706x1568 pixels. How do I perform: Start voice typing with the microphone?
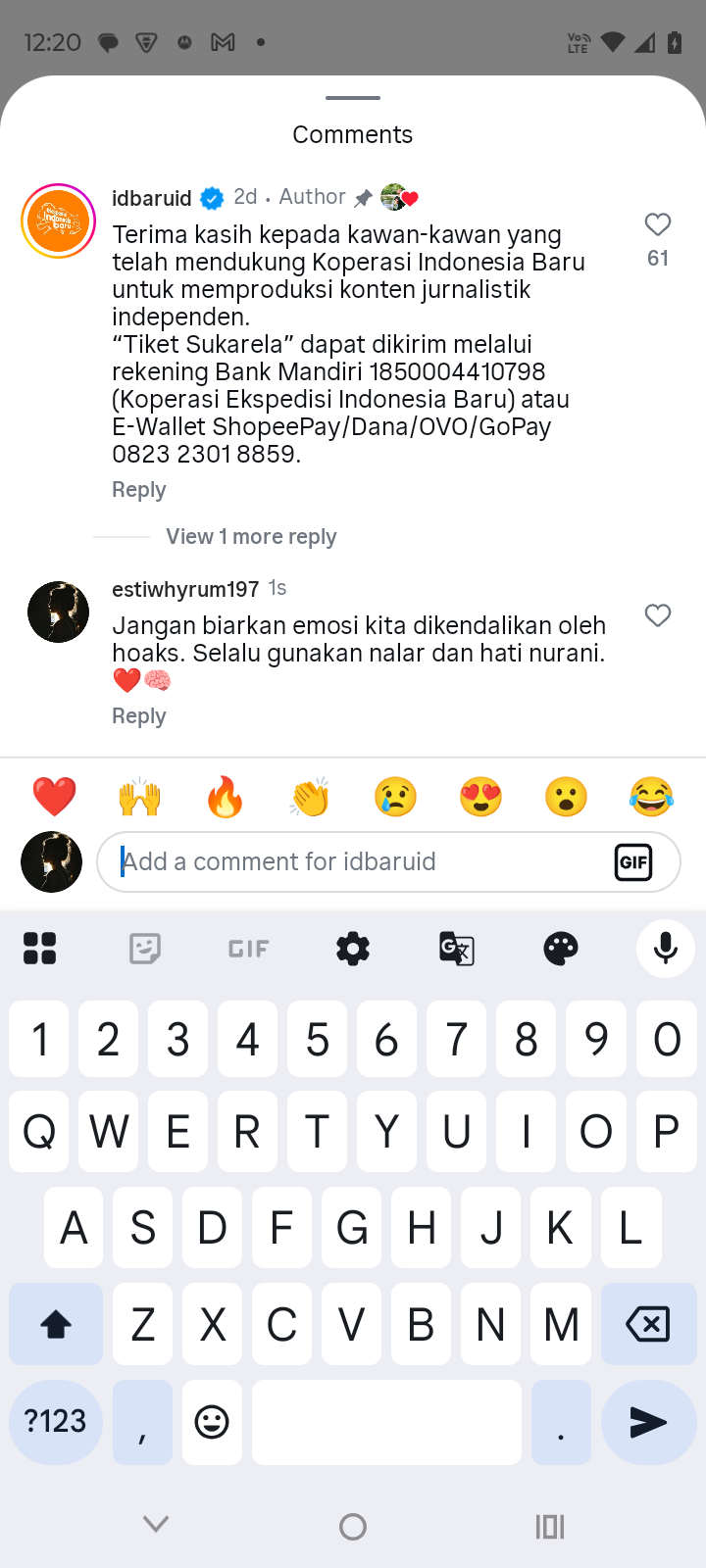[x=666, y=949]
